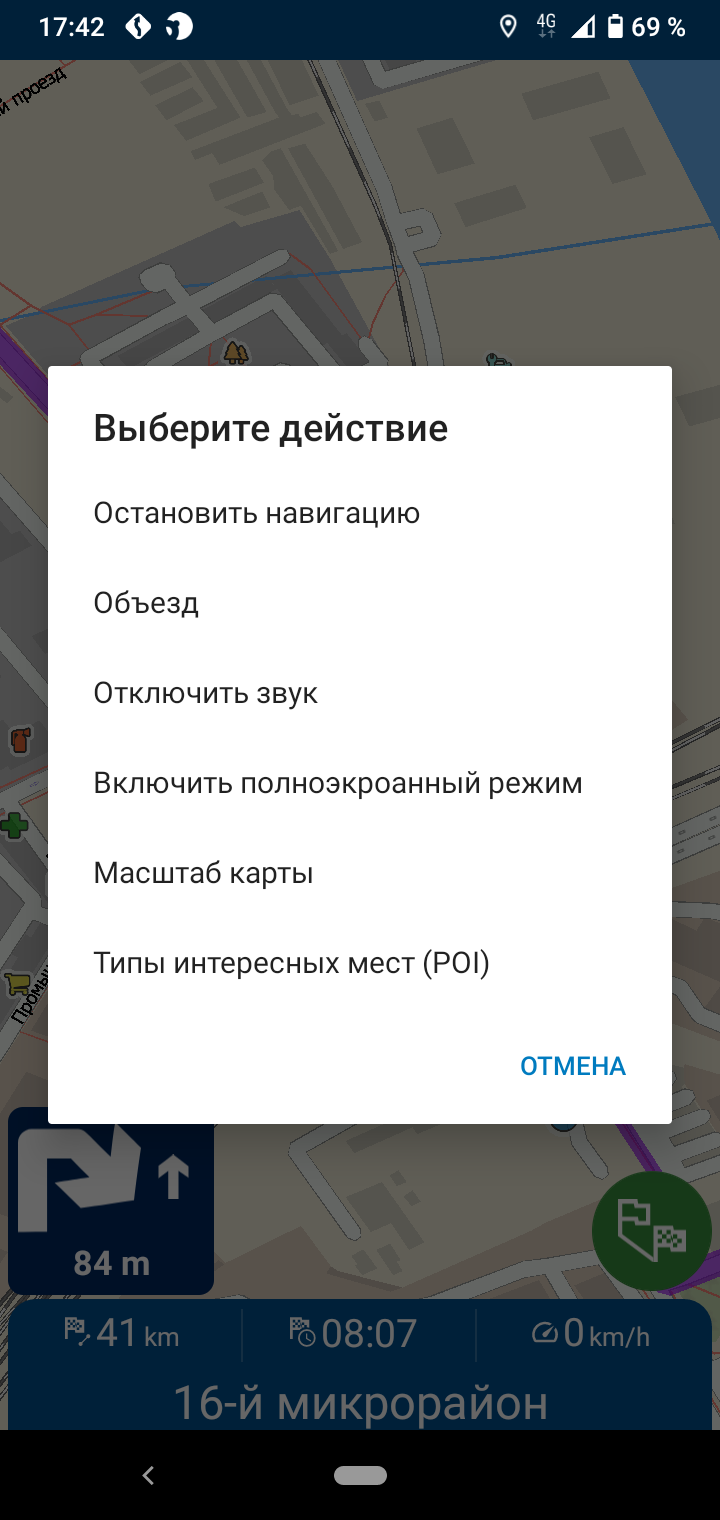The height and width of the screenshot is (1520, 720).
Task: Tap the home pill in navigation bar
Action: [x=360, y=1475]
